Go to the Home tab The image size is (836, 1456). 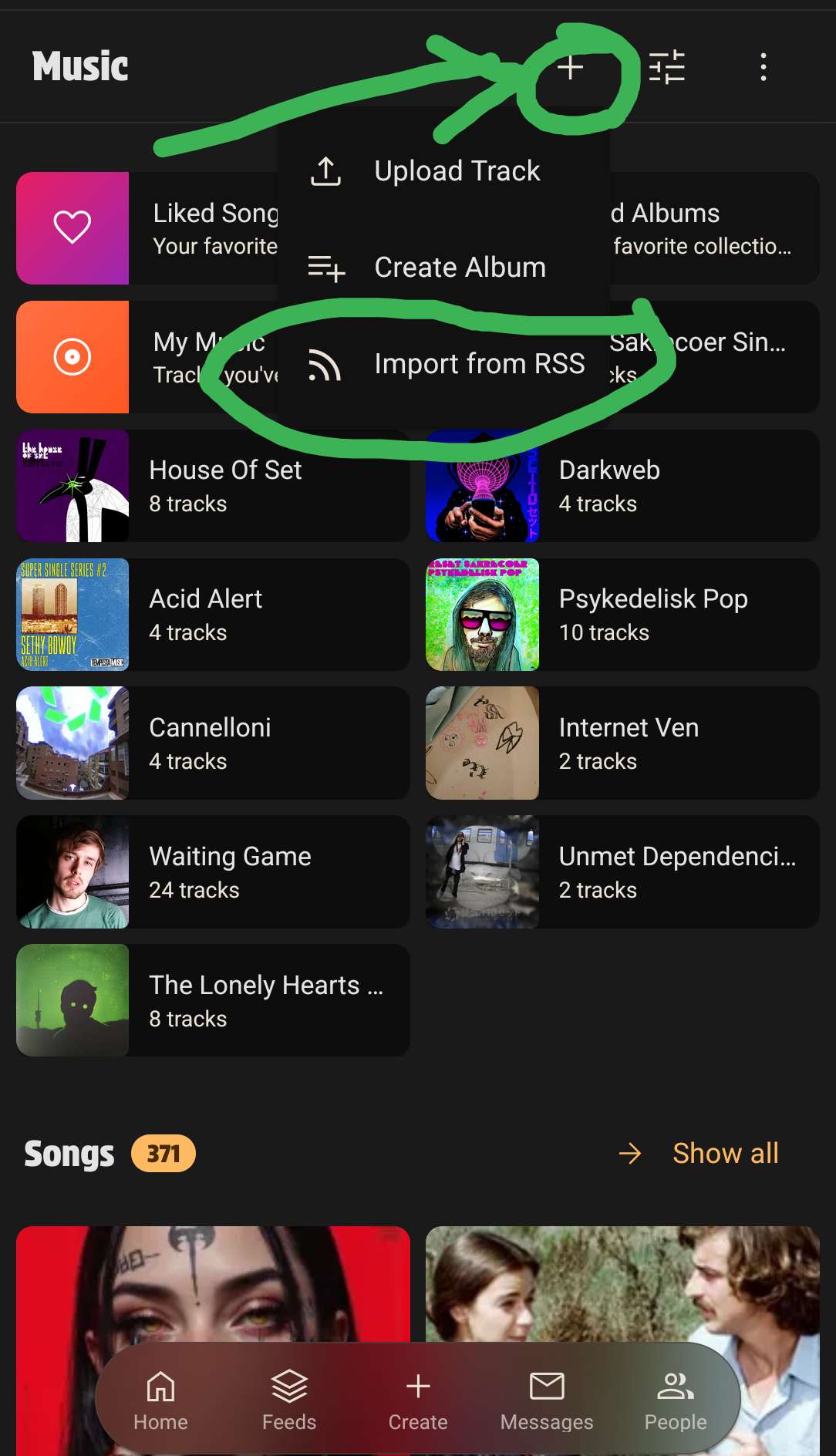160,1400
